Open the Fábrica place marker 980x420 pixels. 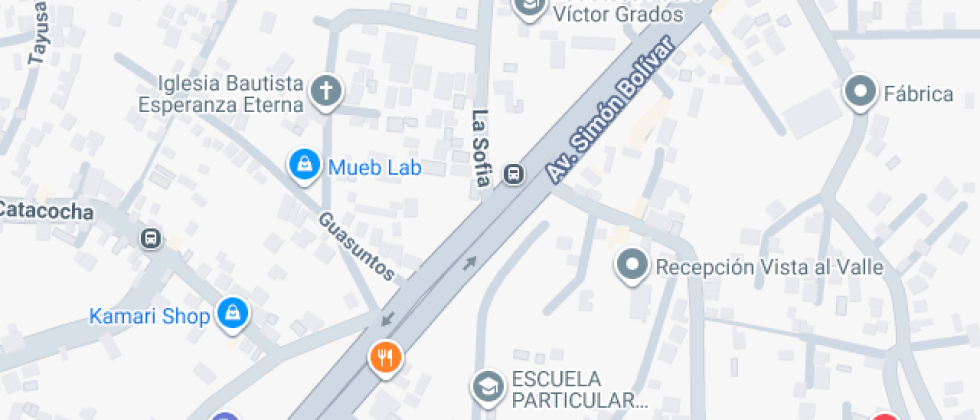click(x=859, y=94)
